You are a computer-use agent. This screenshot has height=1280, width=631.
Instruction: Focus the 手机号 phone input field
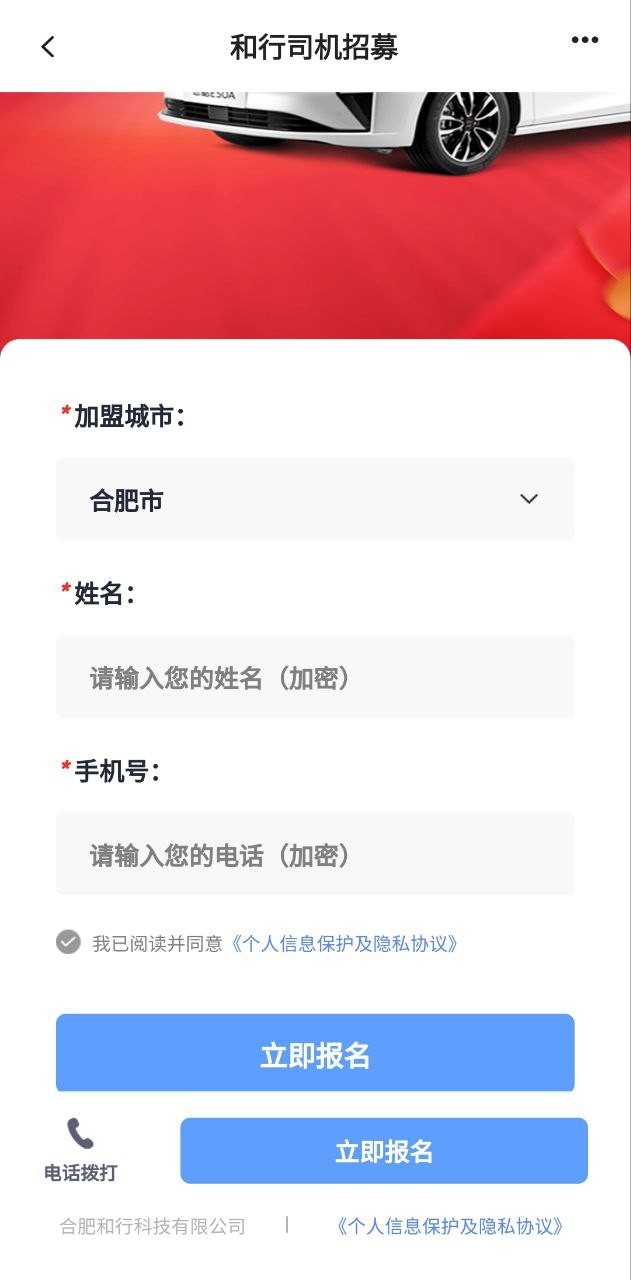click(x=315, y=854)
